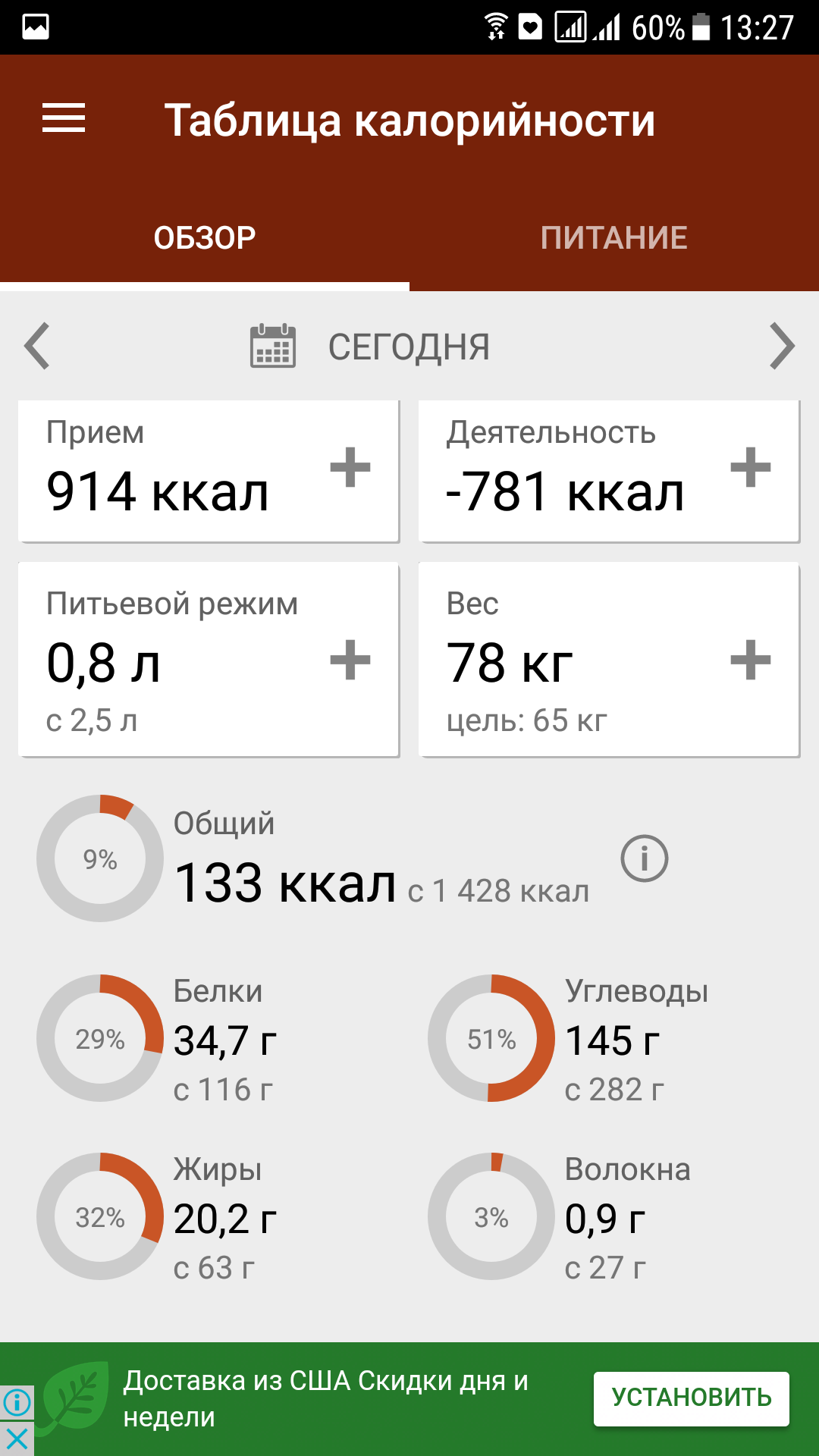Open the ad info icon

pyautogui.click(x=17, y=1402)
